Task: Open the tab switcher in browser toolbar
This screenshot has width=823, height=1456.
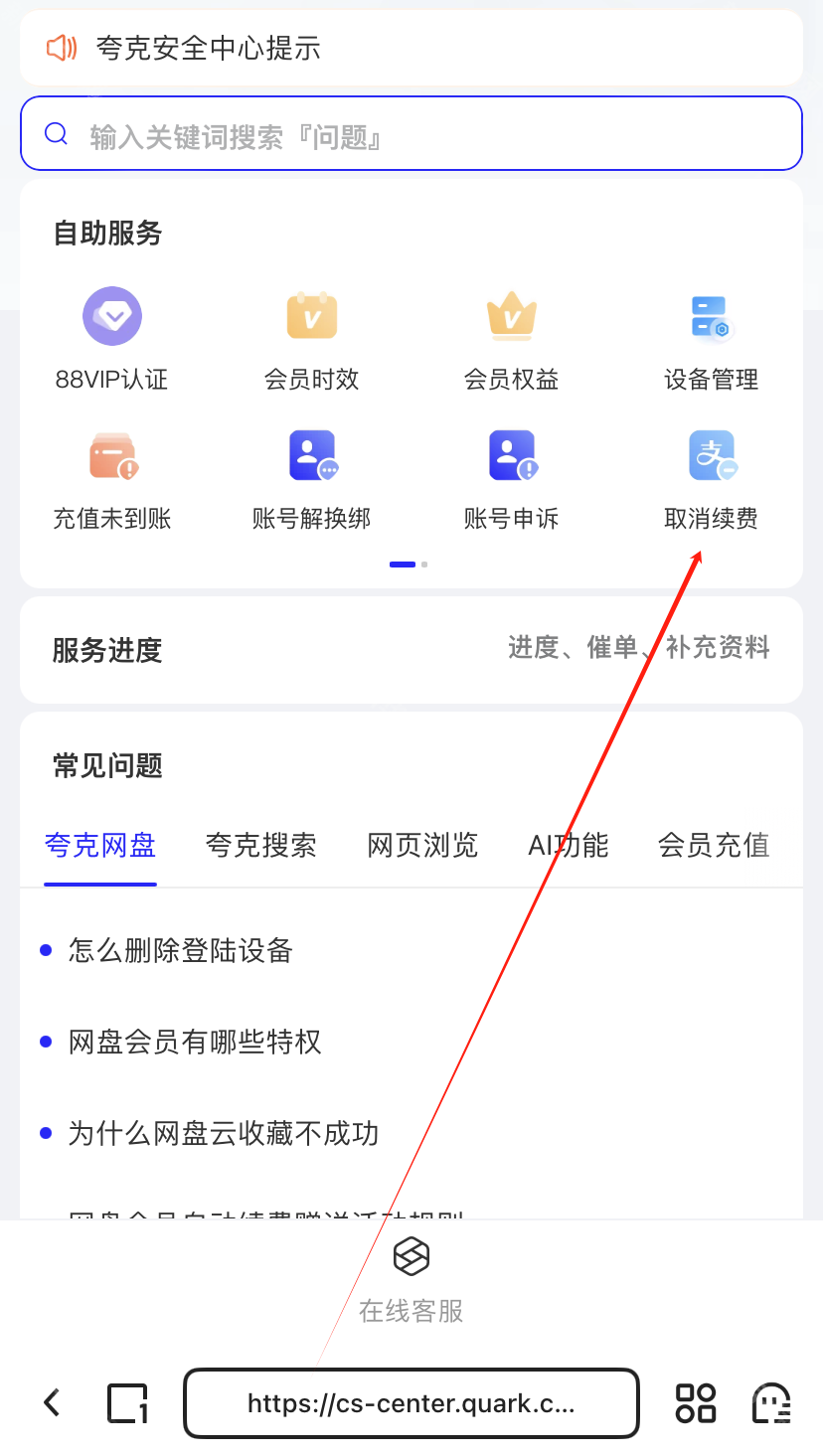Action: click(x=127, y=1403)
